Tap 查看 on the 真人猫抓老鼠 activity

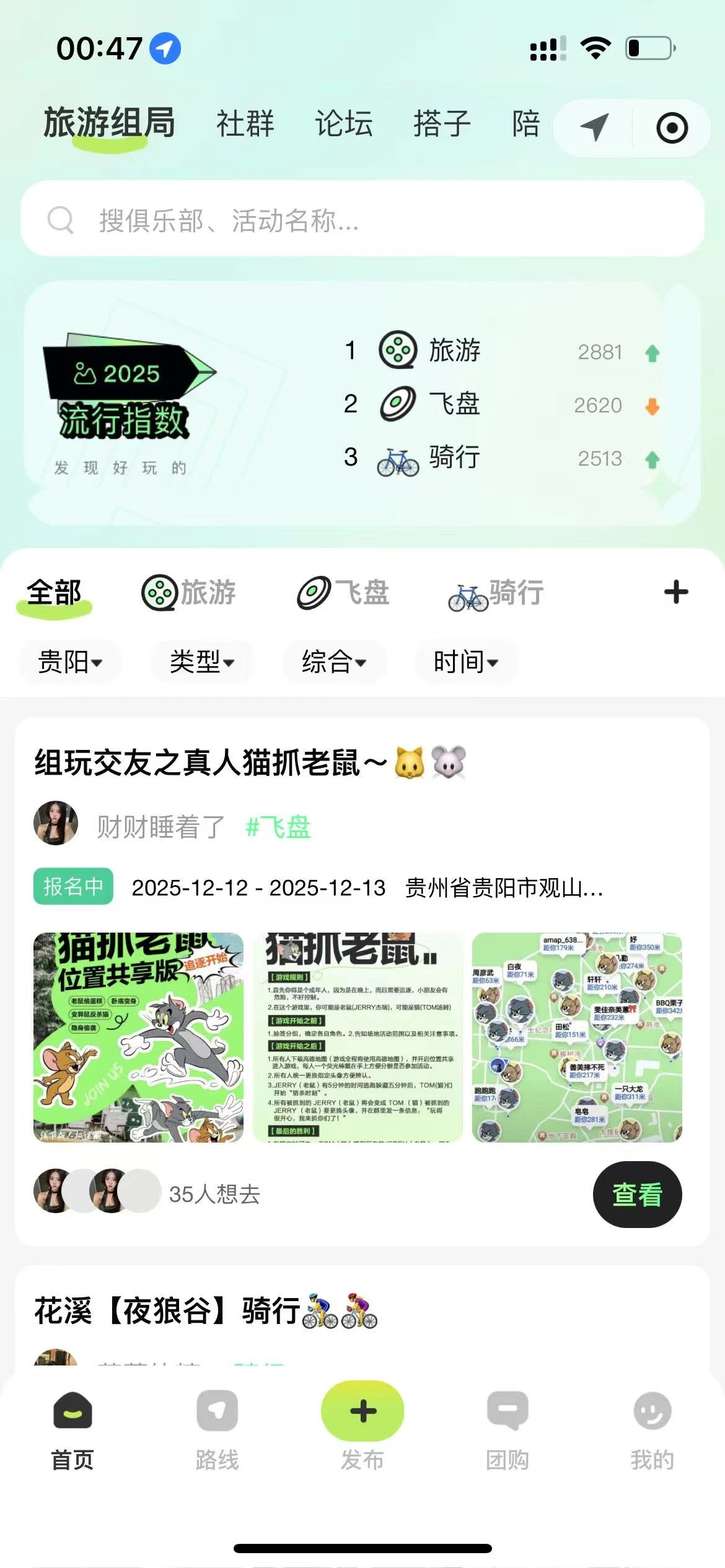(x=637, y=1194)
